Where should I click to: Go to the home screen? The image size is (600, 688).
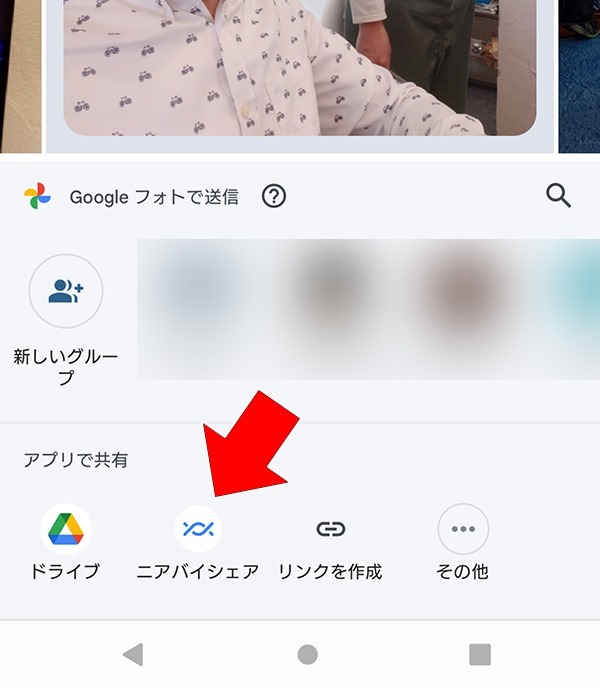click(307, 654)
